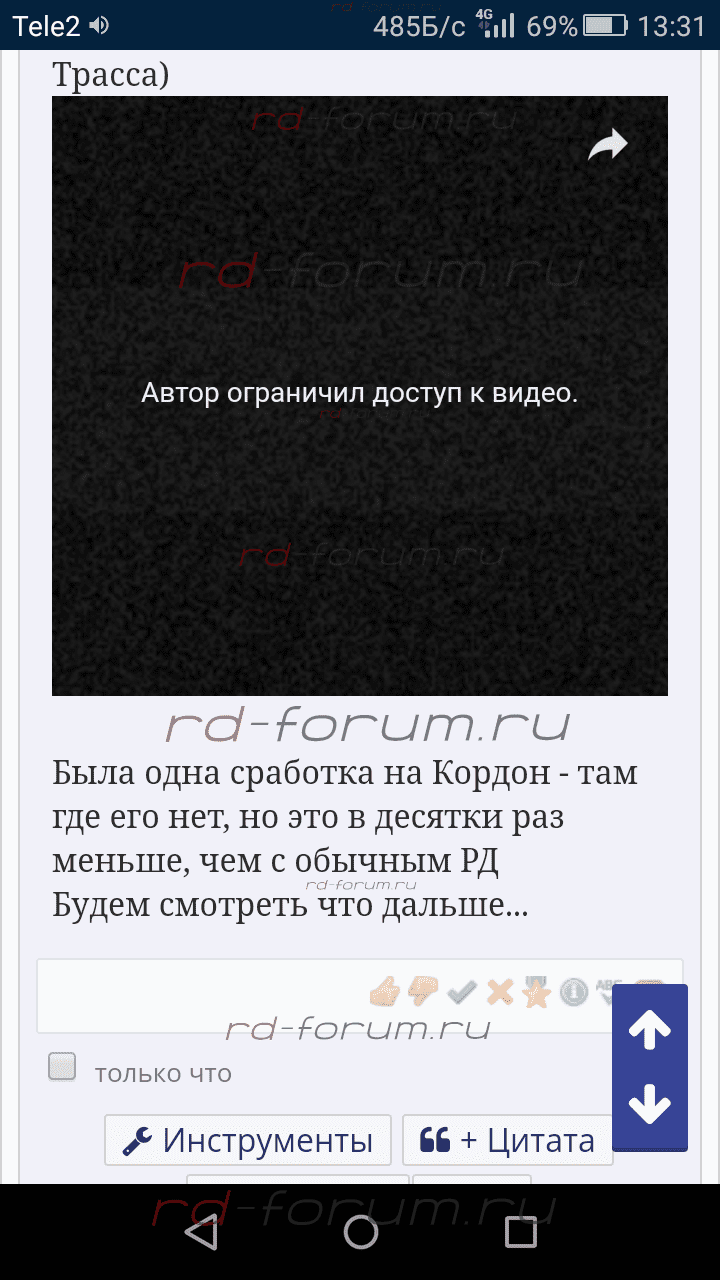Jump to page bottom with down arrow
The width and height of the screenshot is (720, 1280).
point(650,1106)
